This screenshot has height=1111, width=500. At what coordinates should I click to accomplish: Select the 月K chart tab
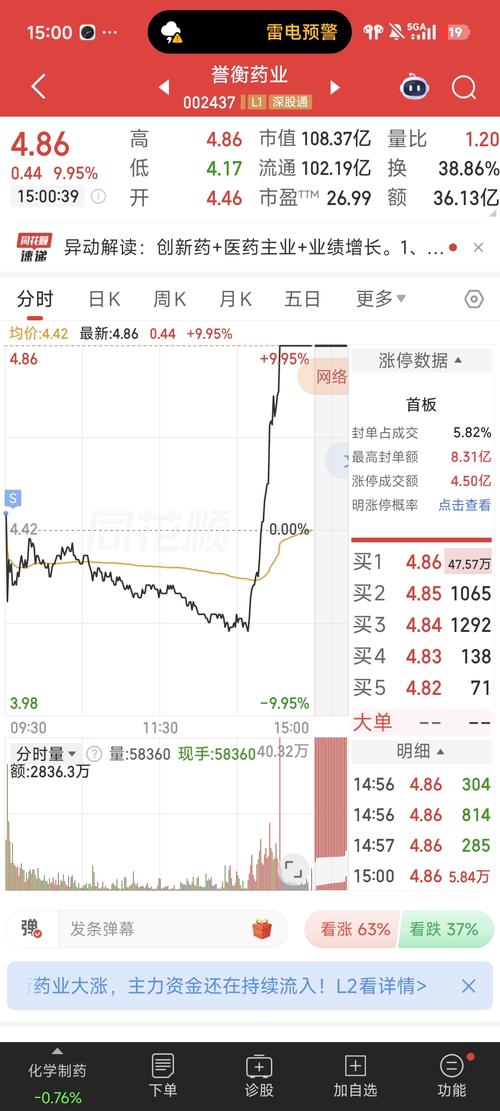[x=236, y=299]
